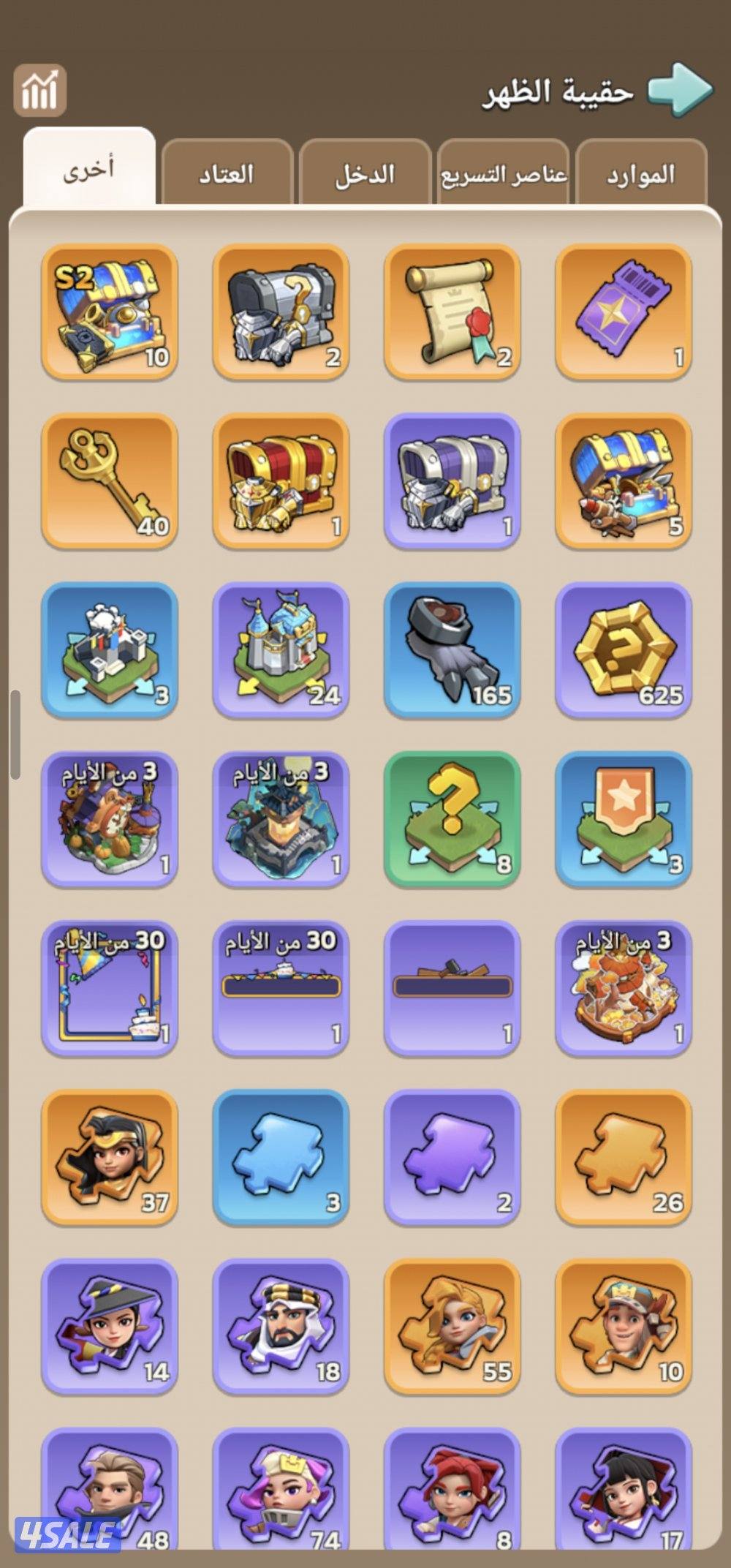731x1568 pixels.
Task: Select the العتاد tab
Action: click(227, 174)
